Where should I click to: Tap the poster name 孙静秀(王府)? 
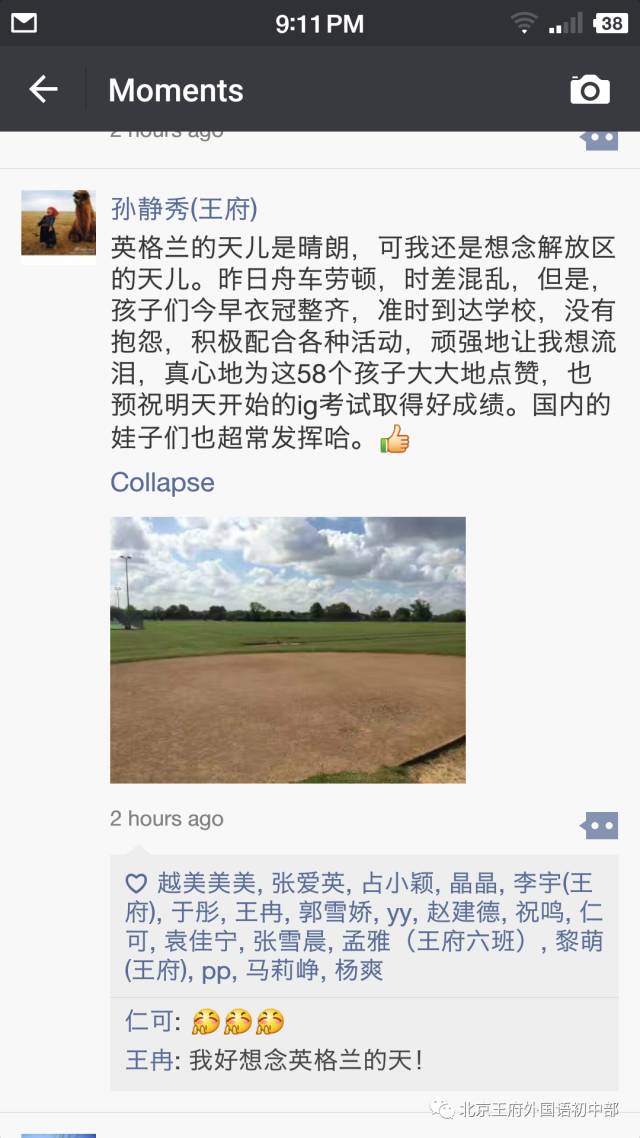point(183,208)
